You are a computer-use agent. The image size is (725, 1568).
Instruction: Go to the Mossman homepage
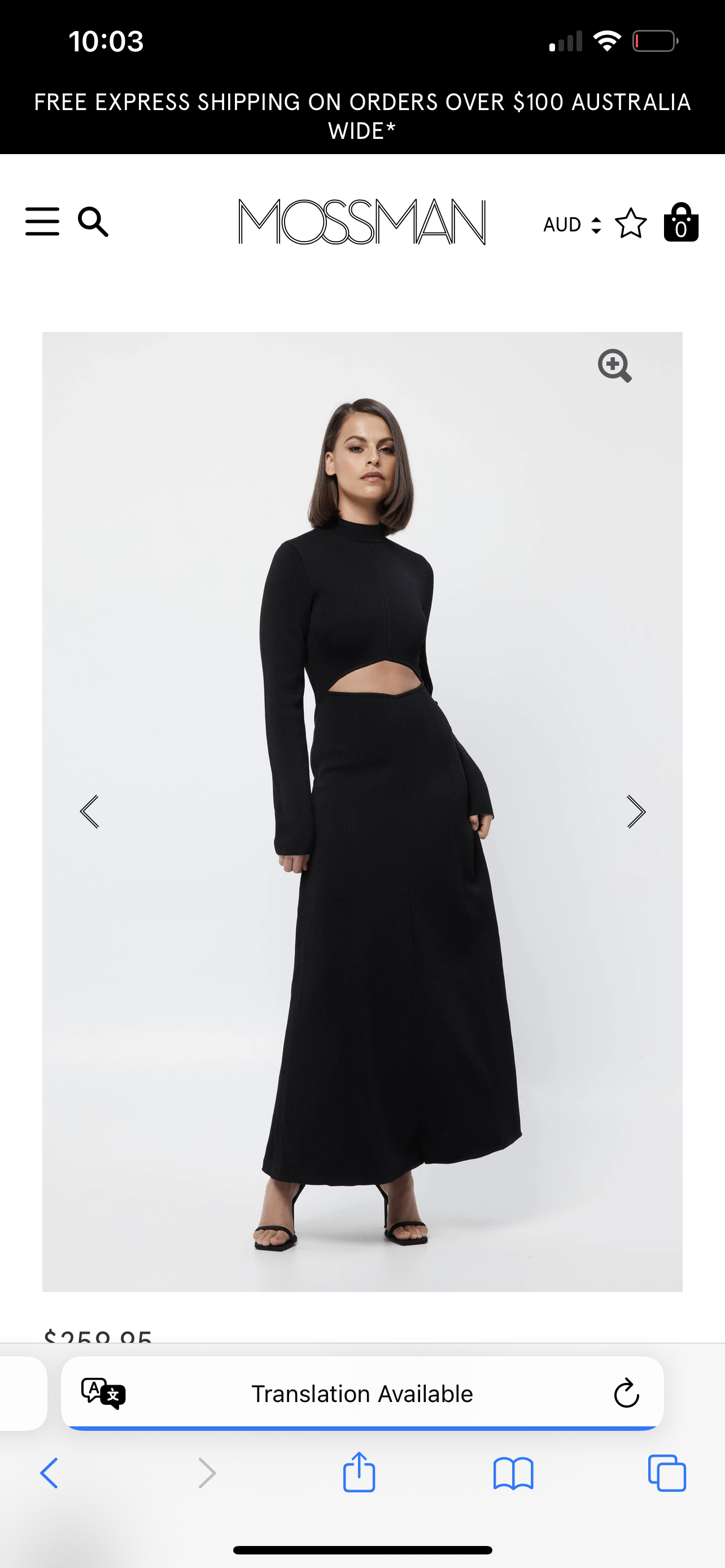pyautogui.click(x=361, y=222)
